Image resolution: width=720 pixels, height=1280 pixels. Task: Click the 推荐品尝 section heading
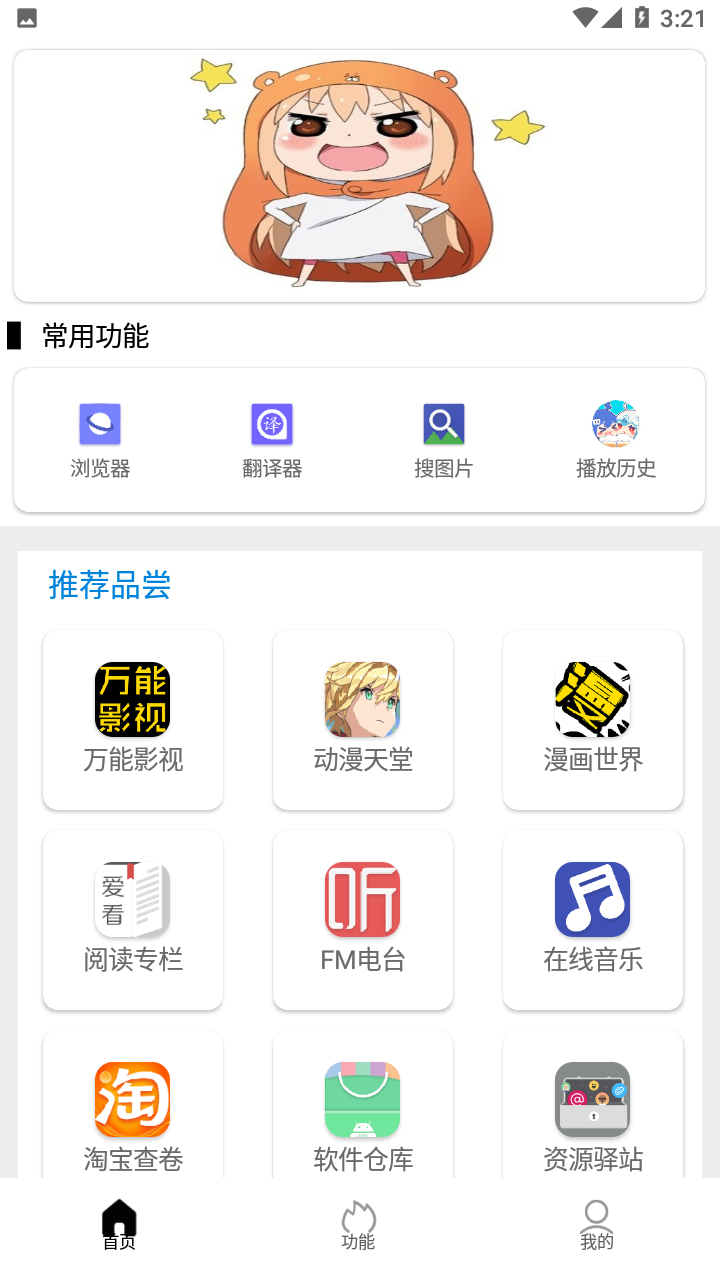point(110,585)
